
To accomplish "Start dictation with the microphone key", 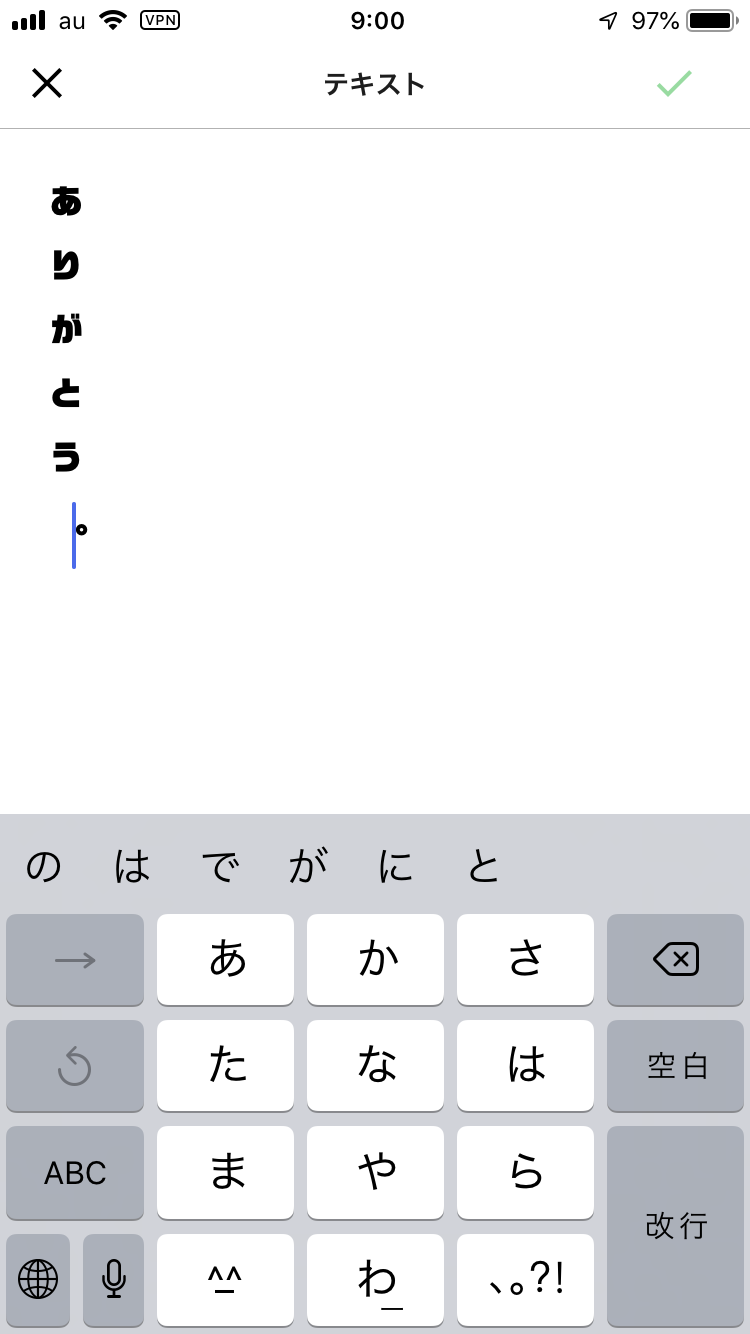I will [x=113, y=1279].
